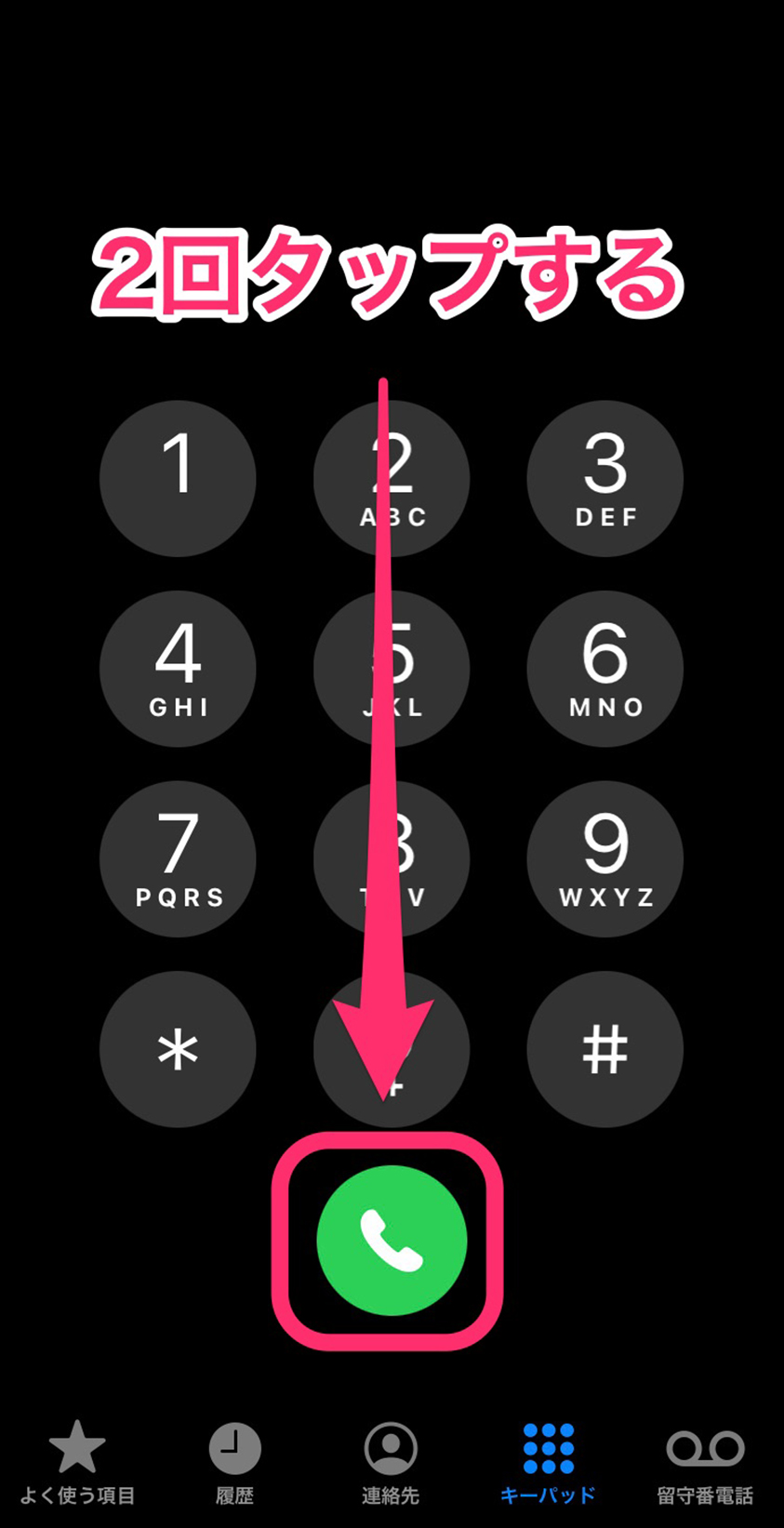This screenshot has height=1528, width=784.
Task: Select the キーパッド keypad tab
Action: tap(548, 1462)
